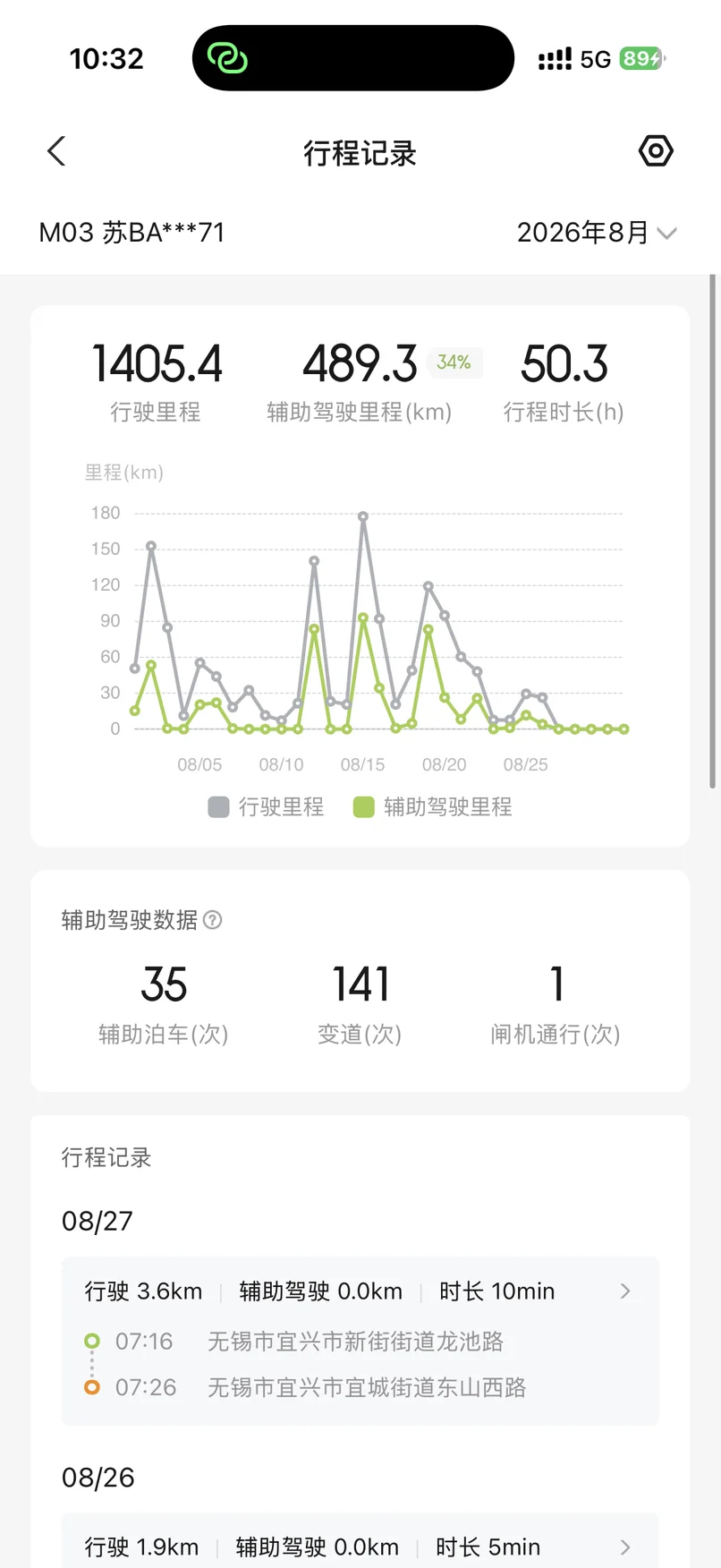Image resolution: width=721 pixels, height=1568 pixels.
Task: Toggle the 辅助驾驶里程 legend in the chart
Action: [433, 807]
